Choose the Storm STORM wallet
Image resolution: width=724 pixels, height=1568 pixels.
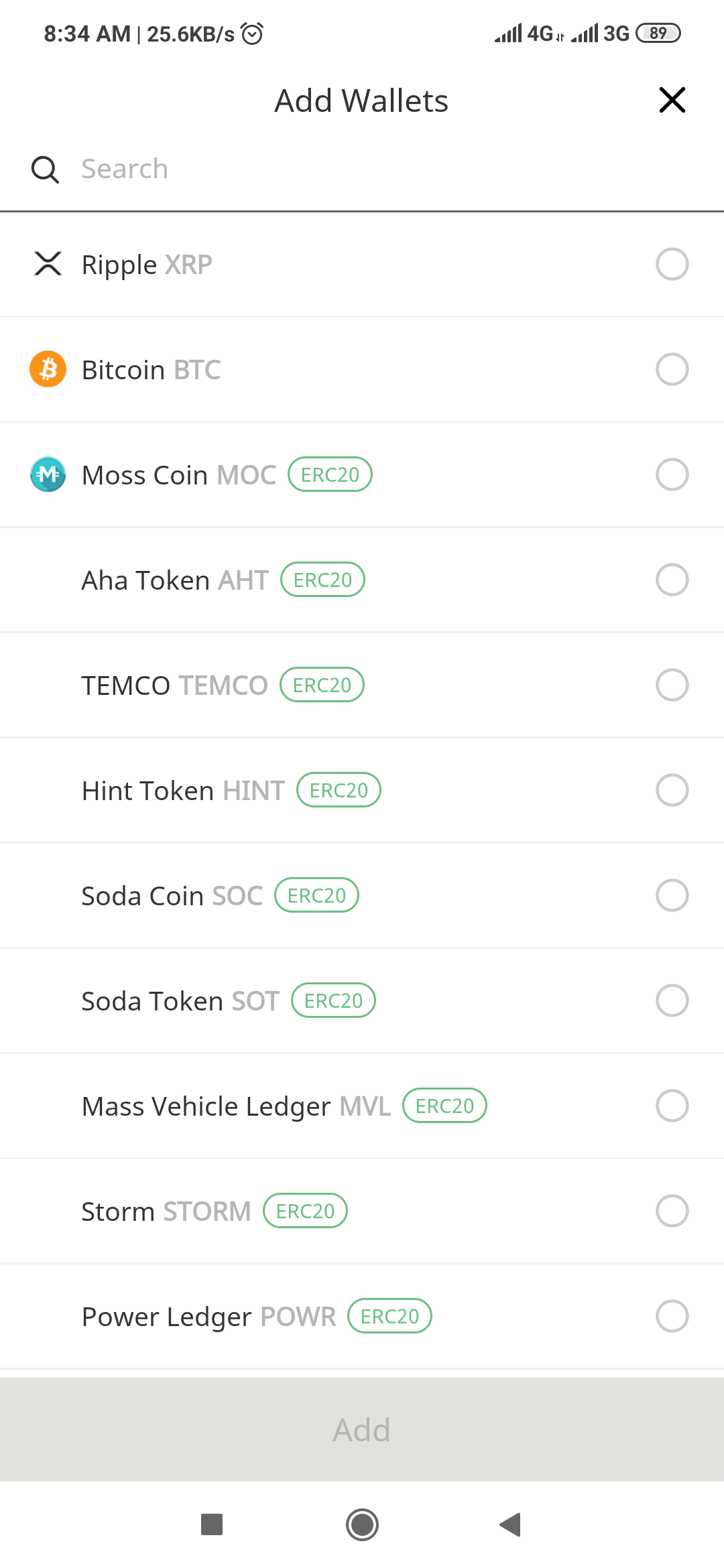[672, 1211]
